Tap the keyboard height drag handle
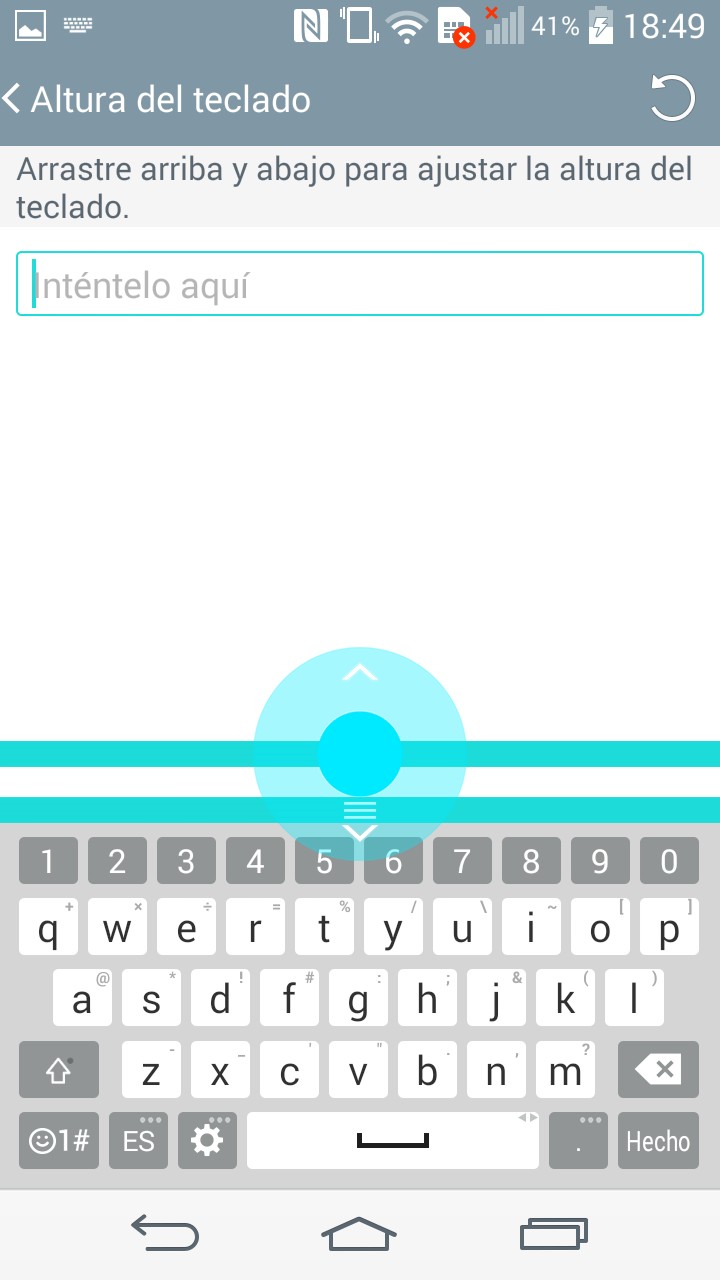Viewport: 720px width, 1280px height. tap(360, 754)
